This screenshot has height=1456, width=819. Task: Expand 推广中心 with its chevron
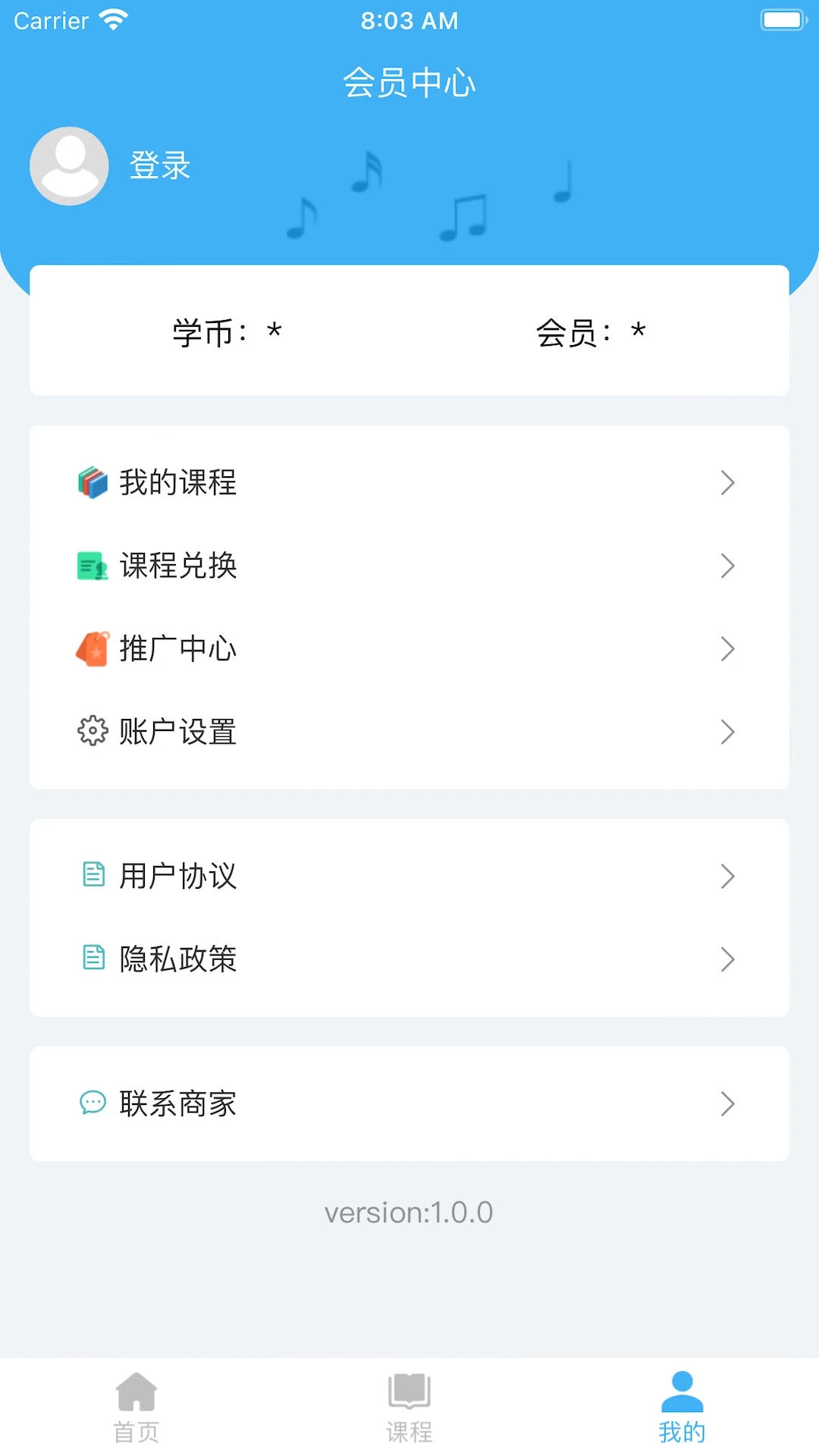coord(727,649)
